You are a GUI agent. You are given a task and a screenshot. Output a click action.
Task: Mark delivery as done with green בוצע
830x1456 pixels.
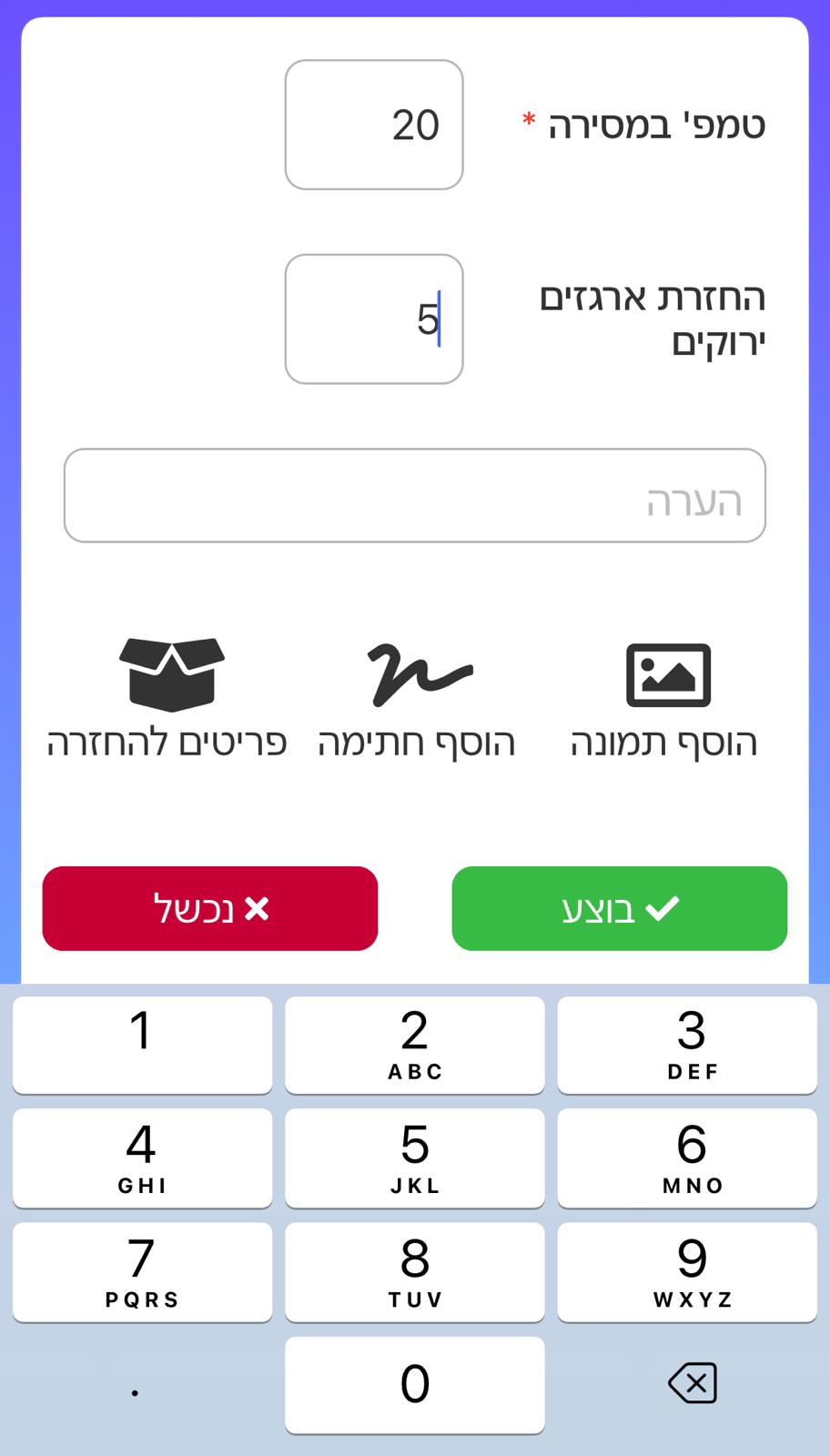tap(619, 908)
